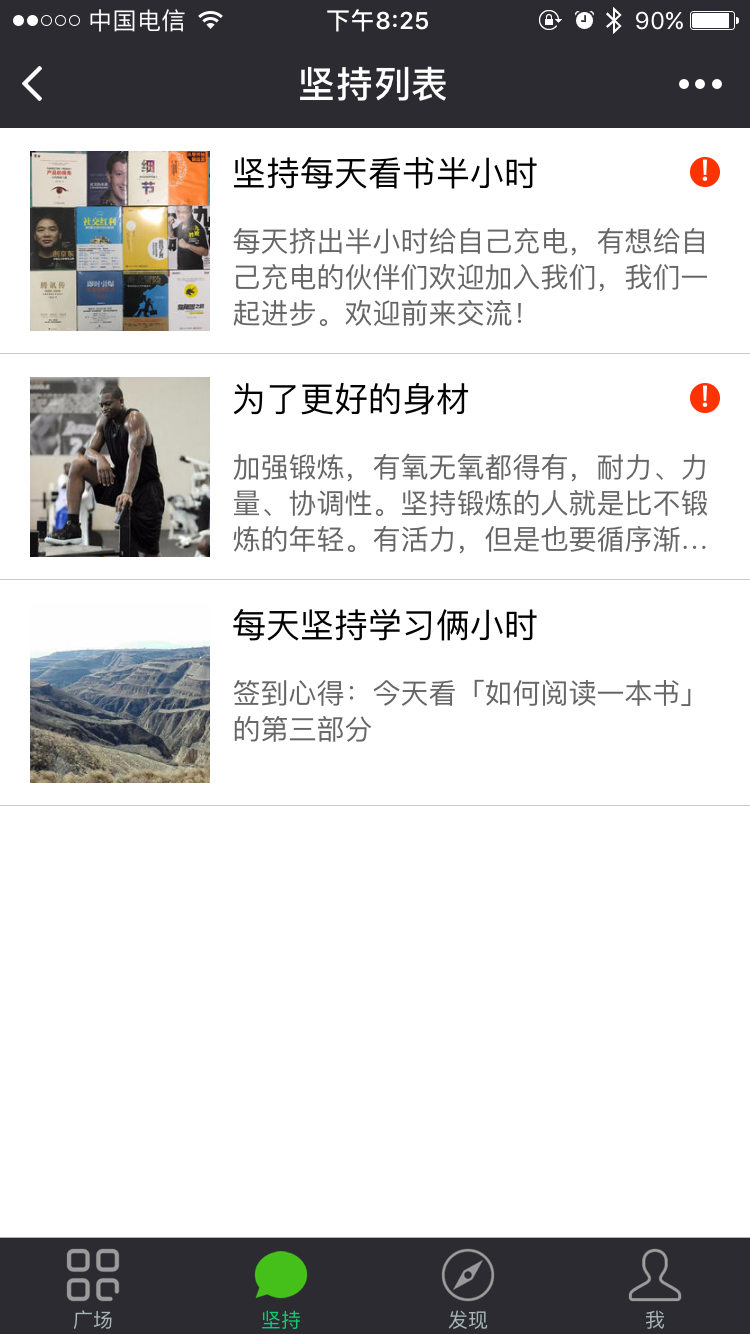Tap the red alert icon on 为了更好的身材
This screenshot has height=1334, width=750.
[x=705, y=398]
